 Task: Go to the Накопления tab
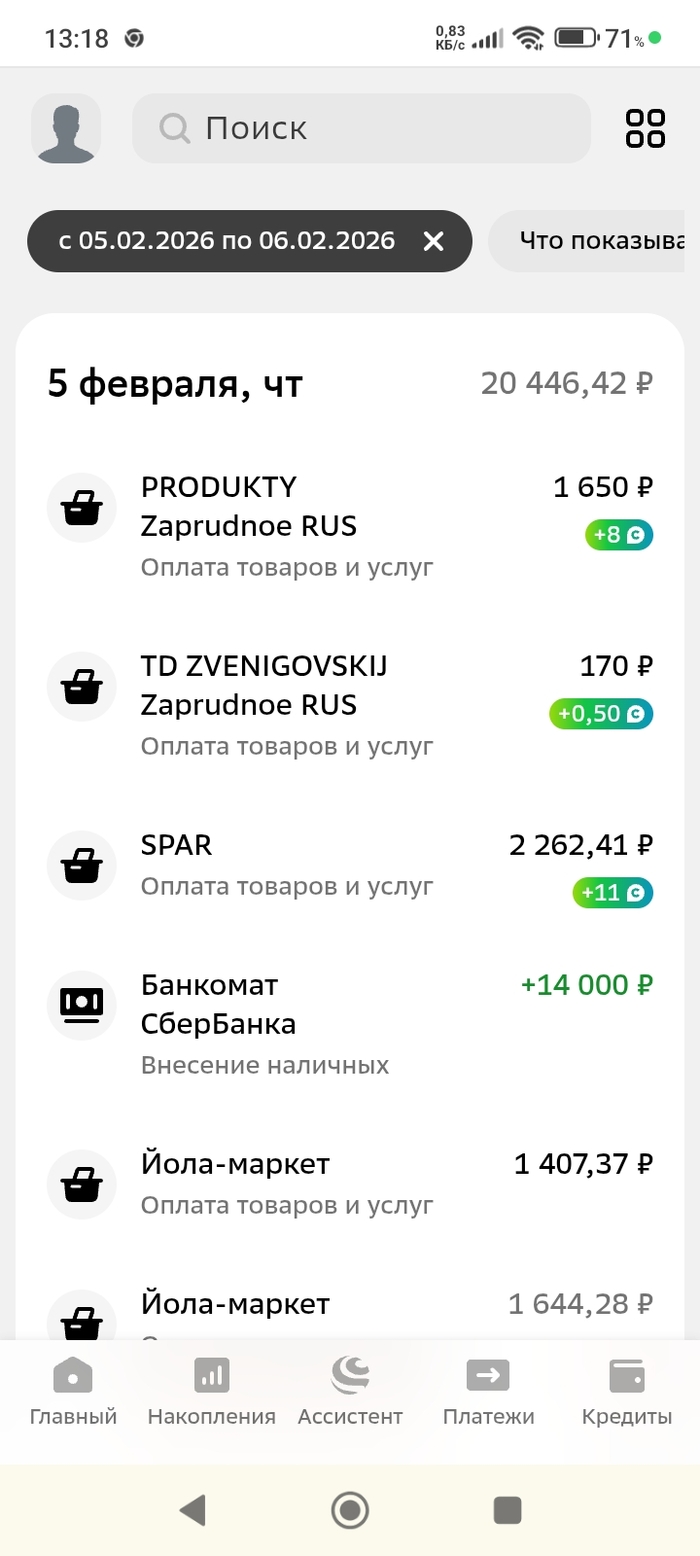211,1392
